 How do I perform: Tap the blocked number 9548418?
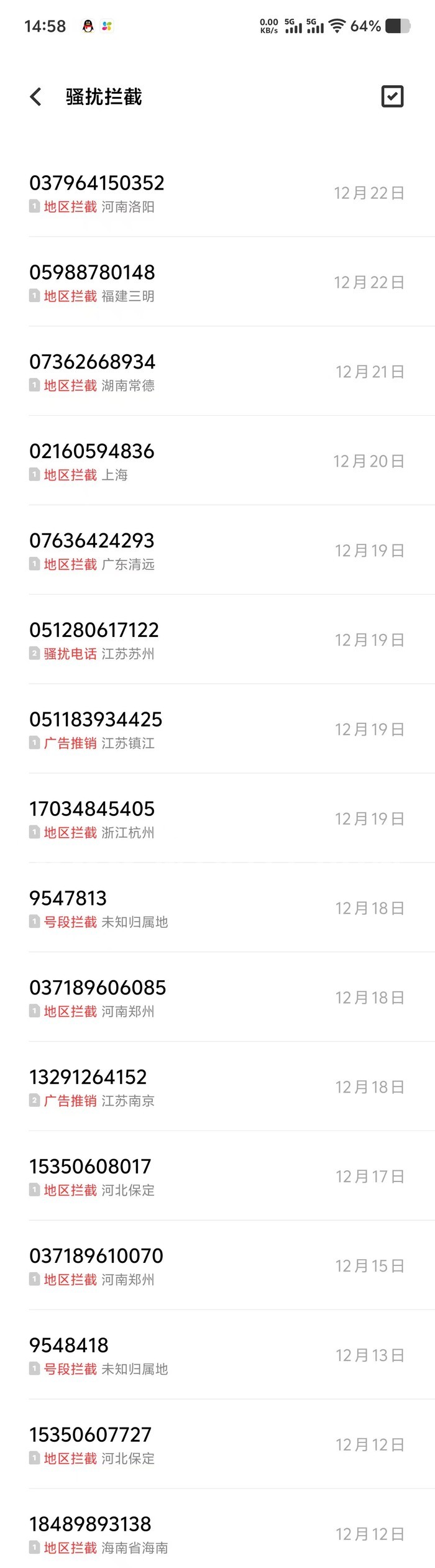[x=217, y=1355]
